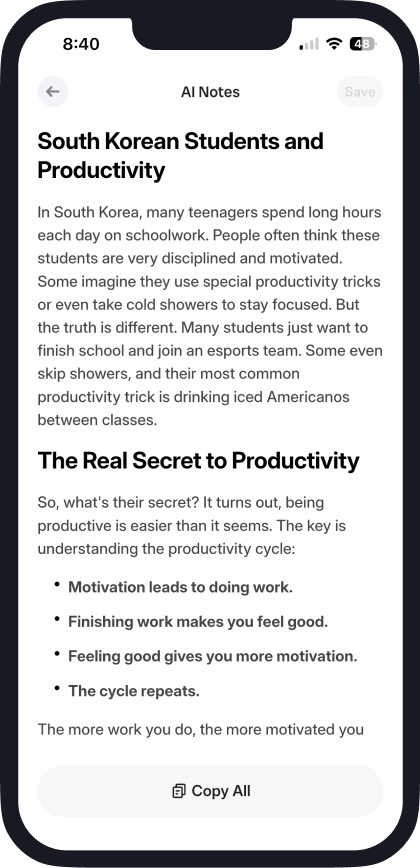Copy all notes with Copy All

coord(210,791)
